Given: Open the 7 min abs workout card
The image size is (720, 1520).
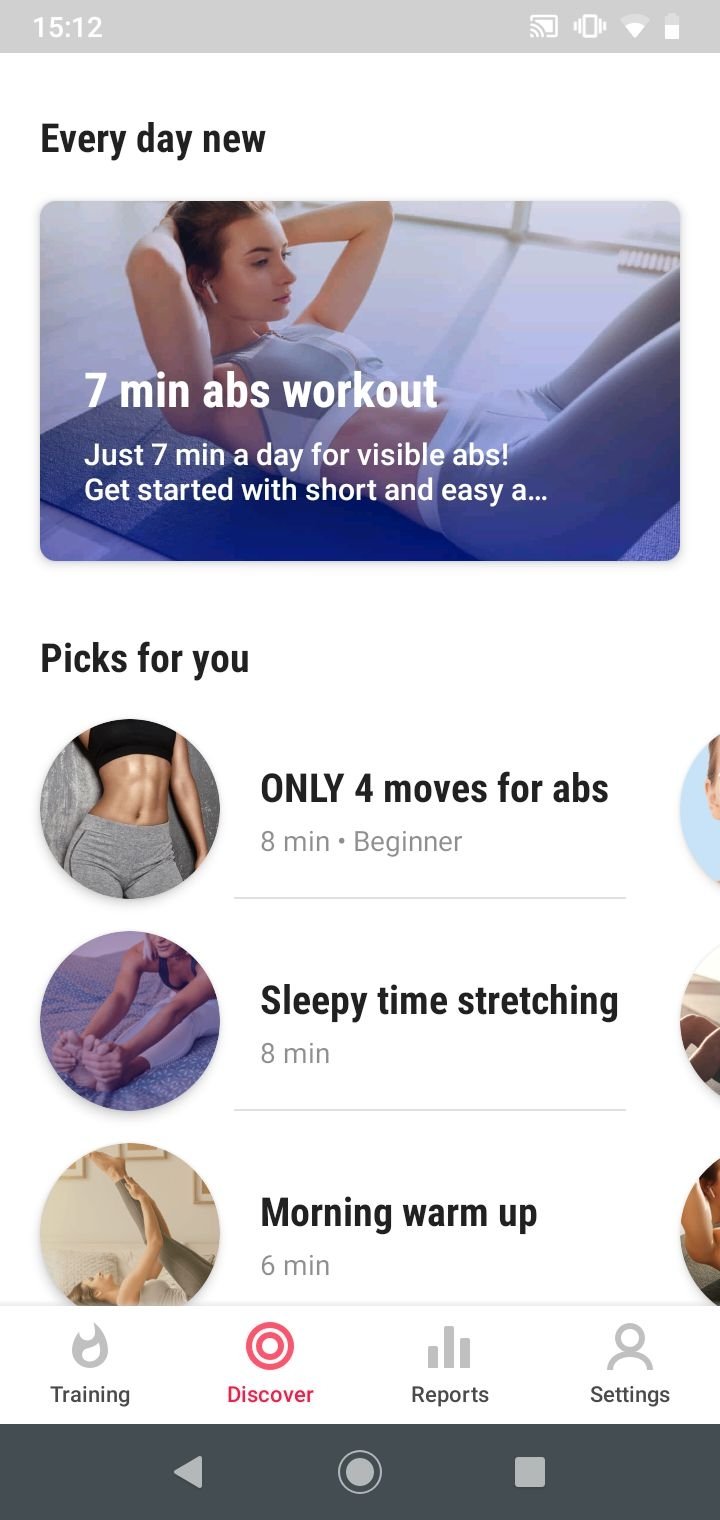Looking at the screenshot, I should coord(360,380).
